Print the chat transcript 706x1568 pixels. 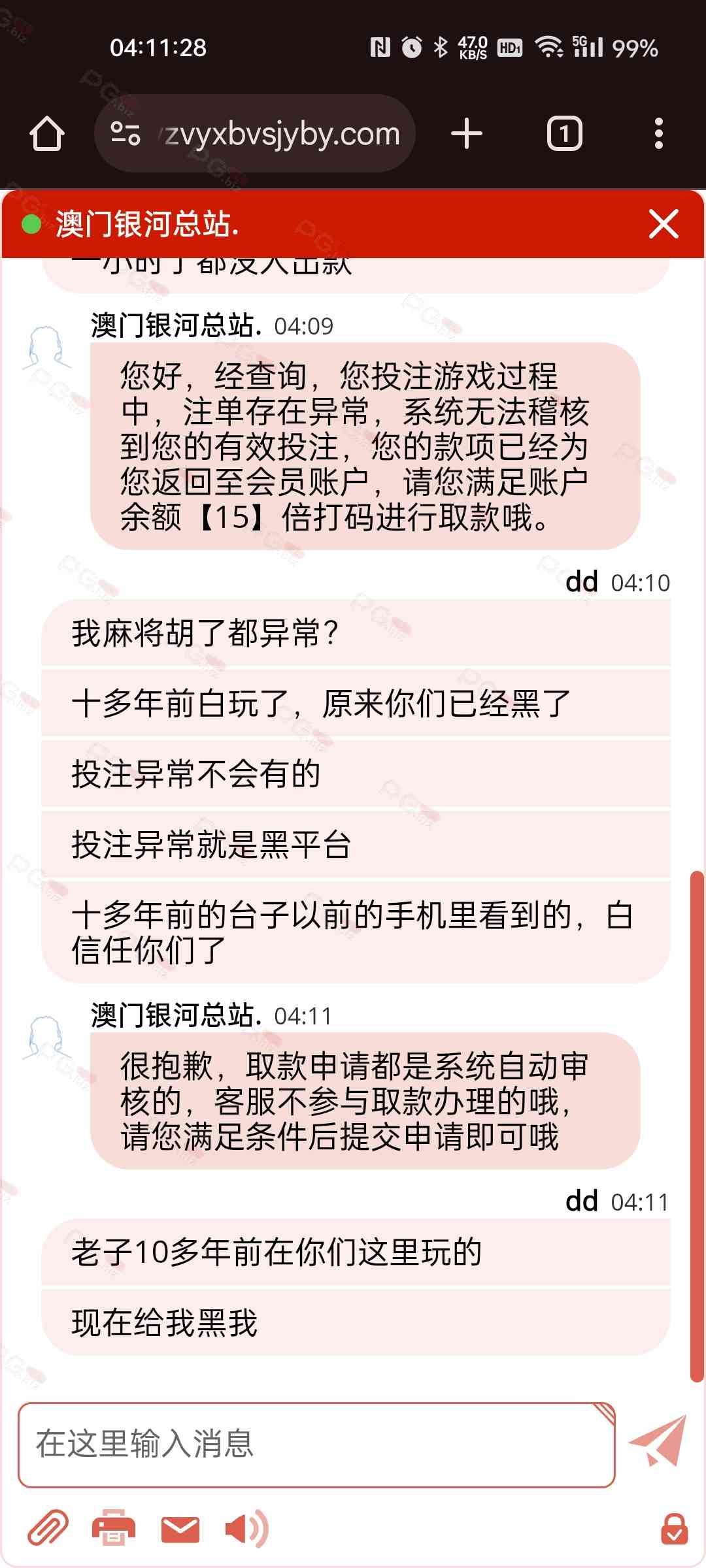click(x=113, y=1528)
